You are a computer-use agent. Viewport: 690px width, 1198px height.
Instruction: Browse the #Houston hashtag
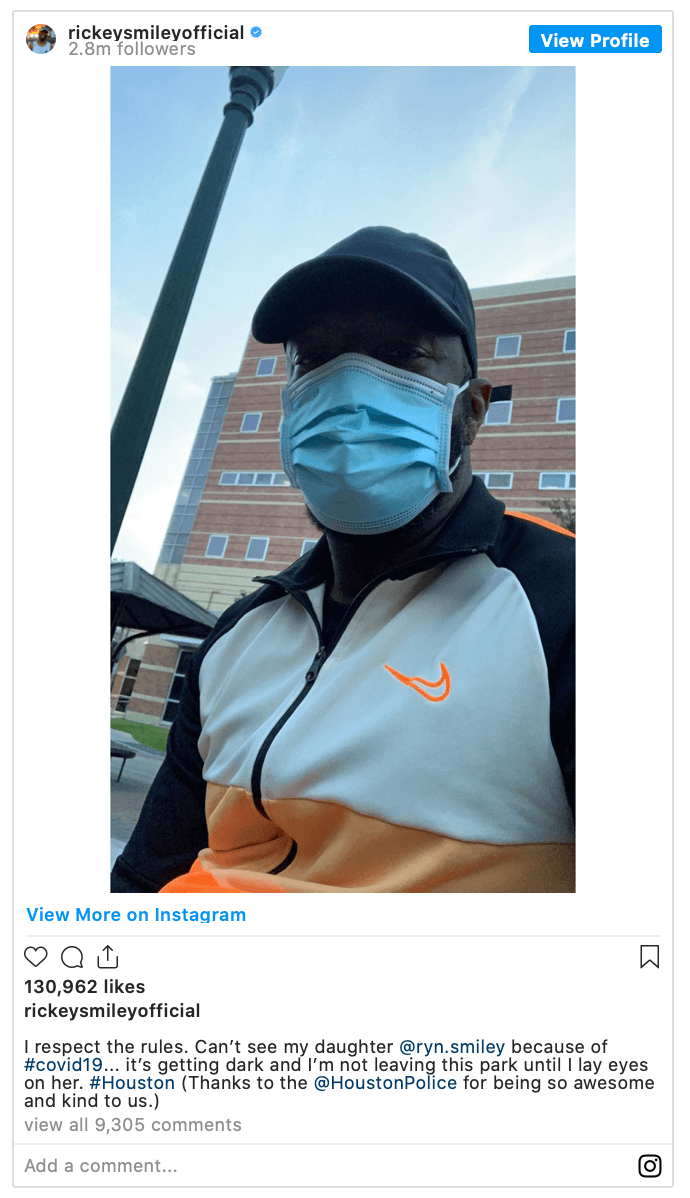(x=132, y=1083)
